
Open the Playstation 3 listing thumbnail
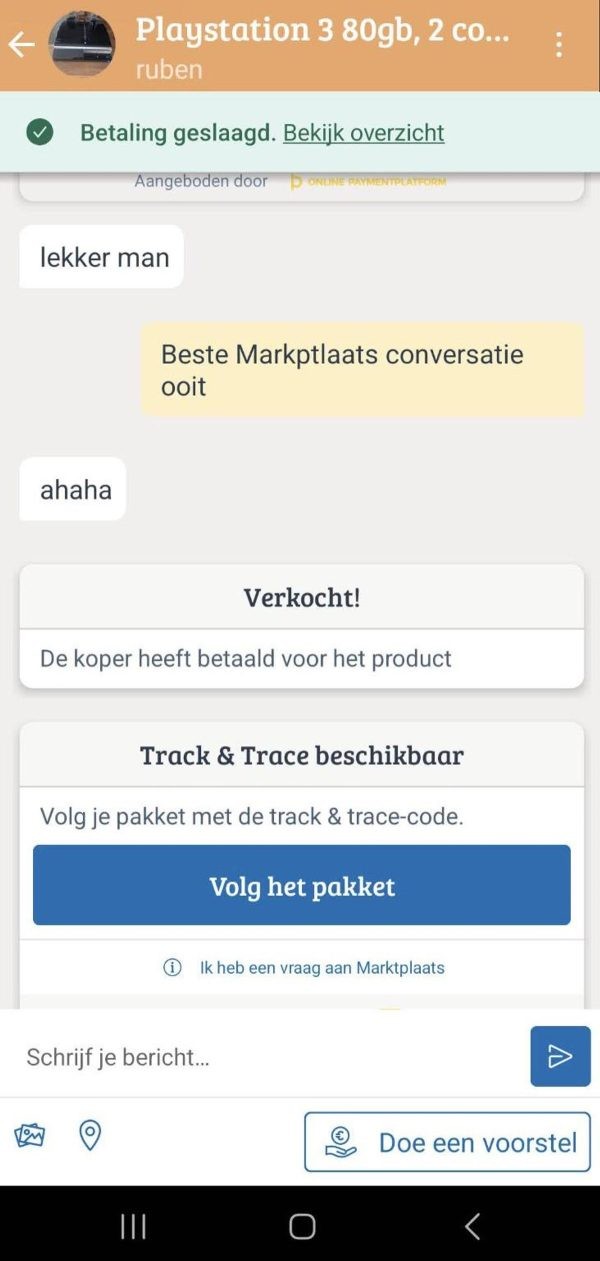pos(82,45)
